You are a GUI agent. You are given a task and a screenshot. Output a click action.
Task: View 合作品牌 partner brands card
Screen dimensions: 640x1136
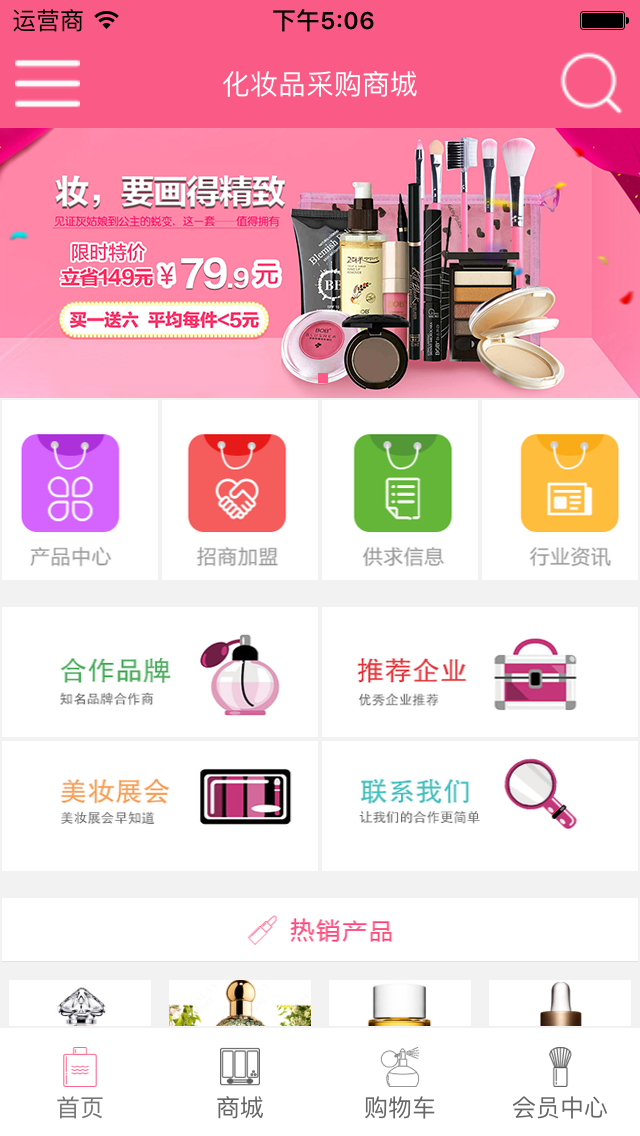[160, 672]
